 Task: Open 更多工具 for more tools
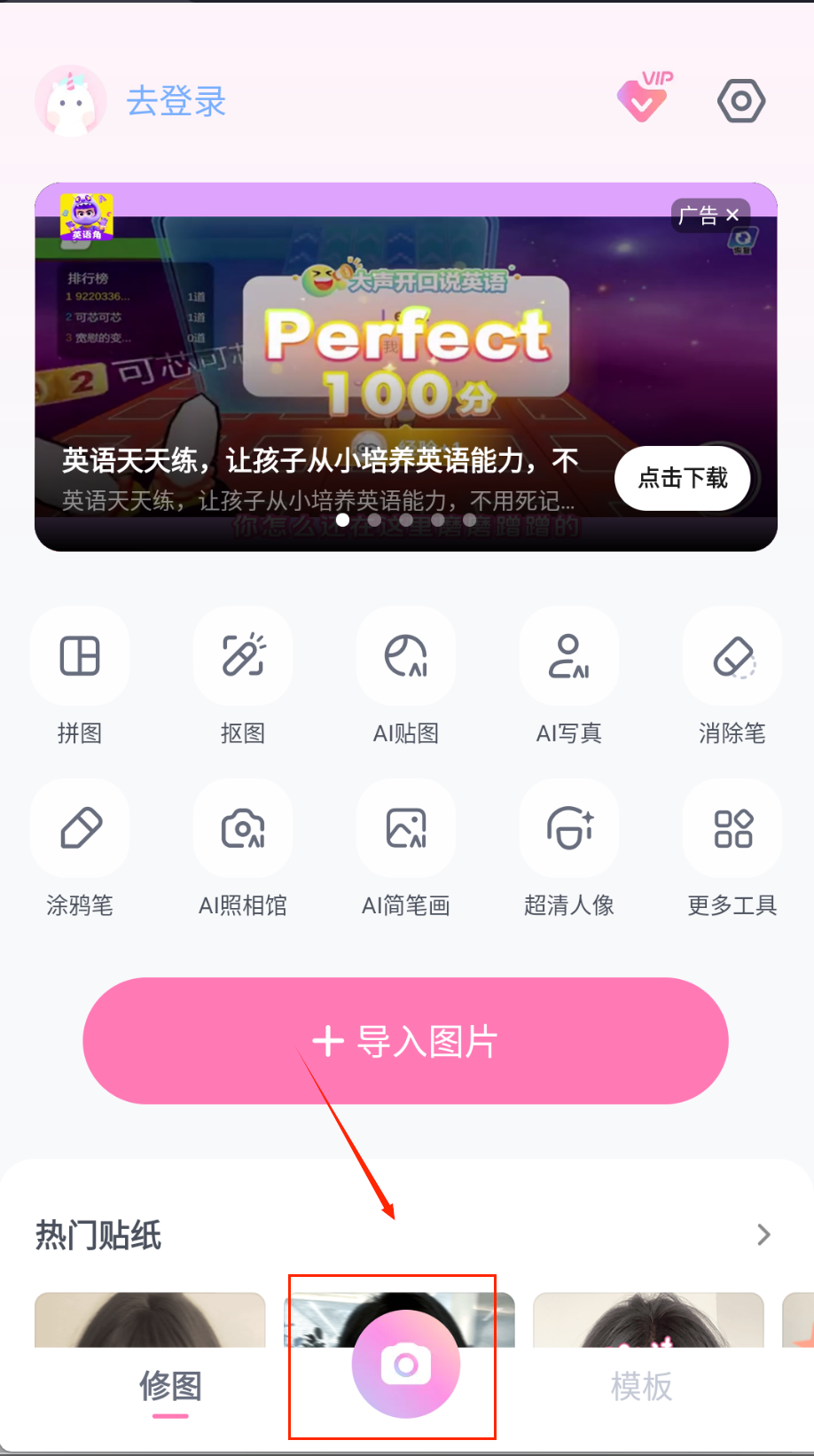(732, 829)
